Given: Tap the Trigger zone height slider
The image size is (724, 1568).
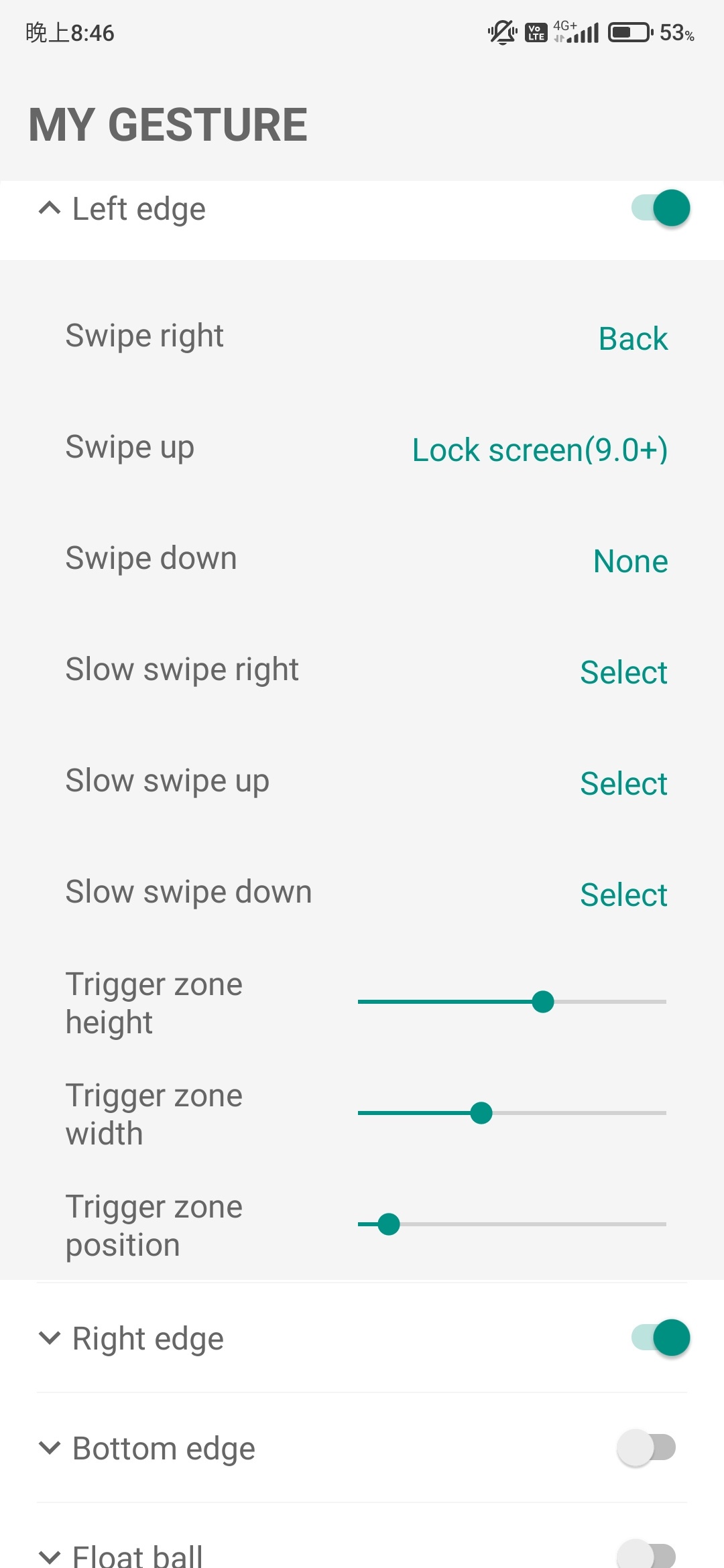Looking at the screenshot, I should (542, 1002).
